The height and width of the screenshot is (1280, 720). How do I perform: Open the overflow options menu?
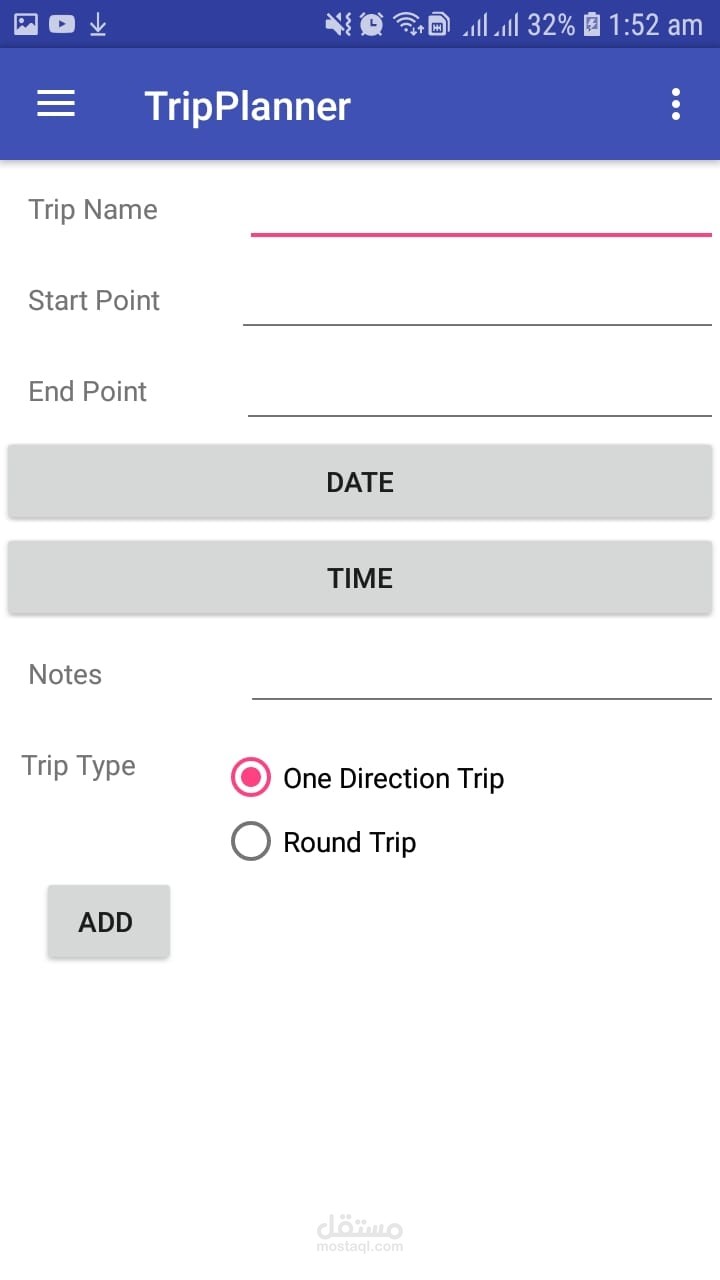coord(676,104)
